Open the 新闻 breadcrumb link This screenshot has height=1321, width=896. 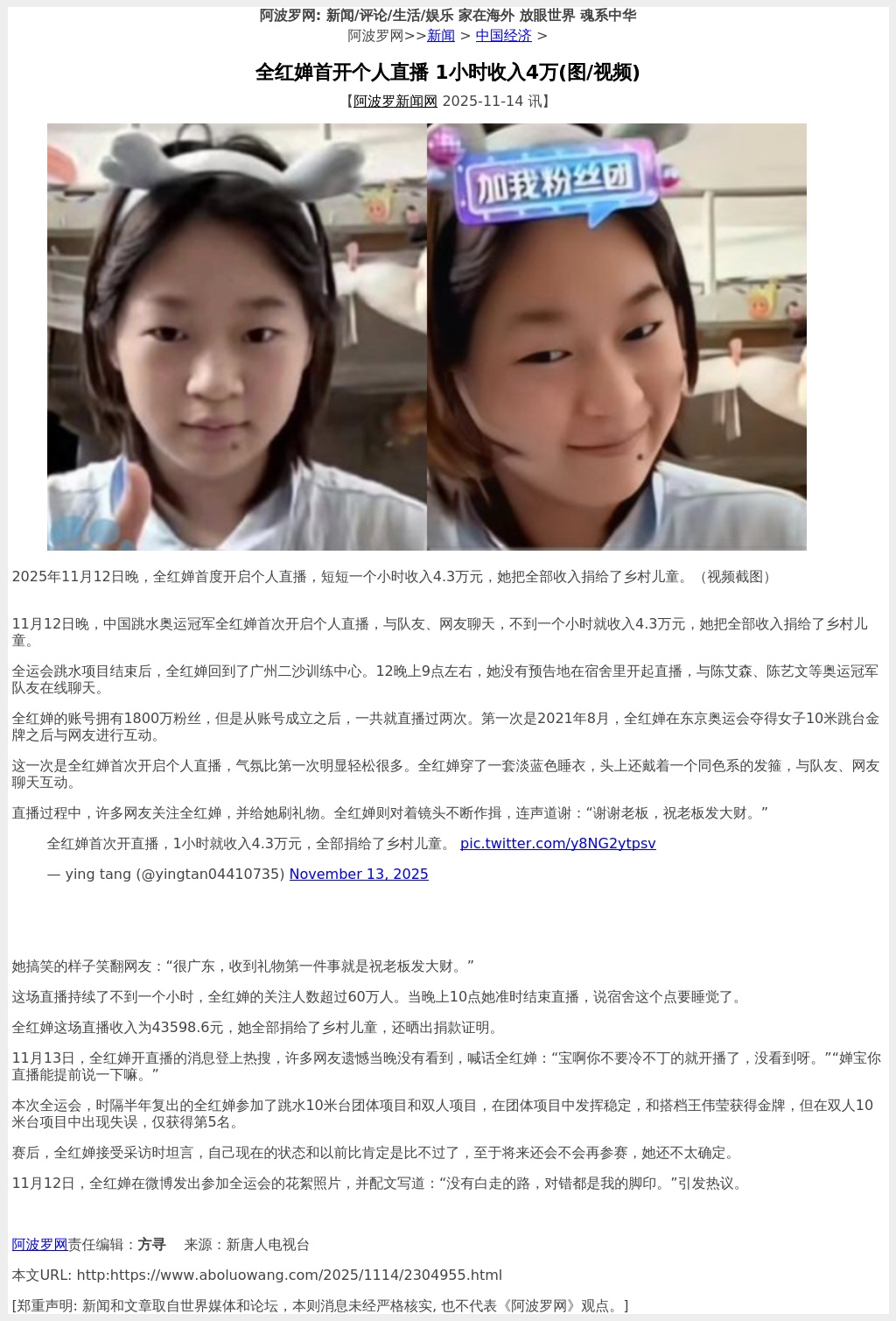pos(441,36)
